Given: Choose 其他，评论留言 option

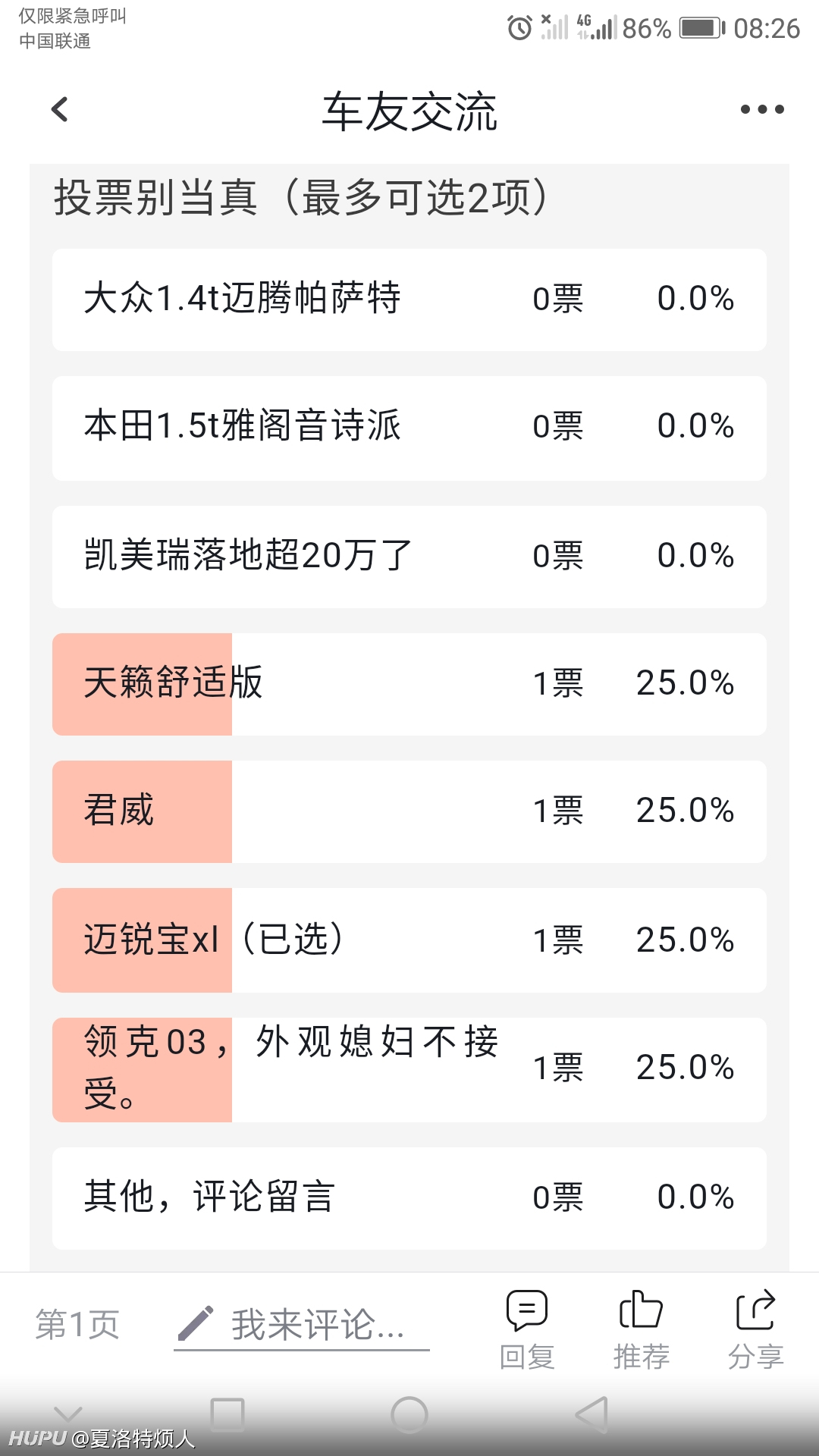Looking at the screenshot, I should pos(409,1198).
